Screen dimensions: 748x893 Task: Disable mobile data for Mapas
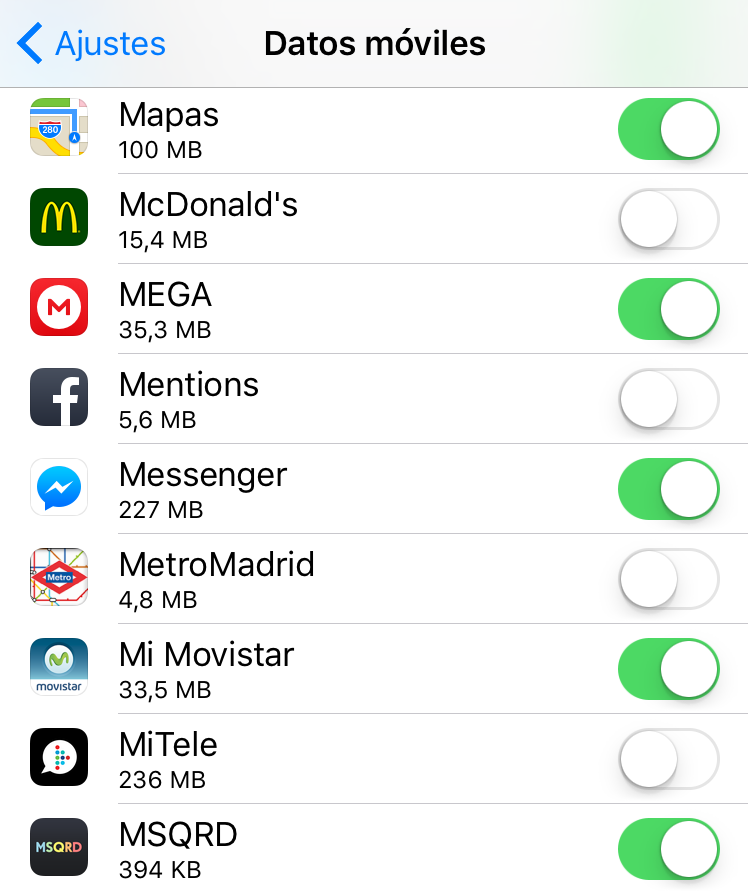click(x=668, y=129)
